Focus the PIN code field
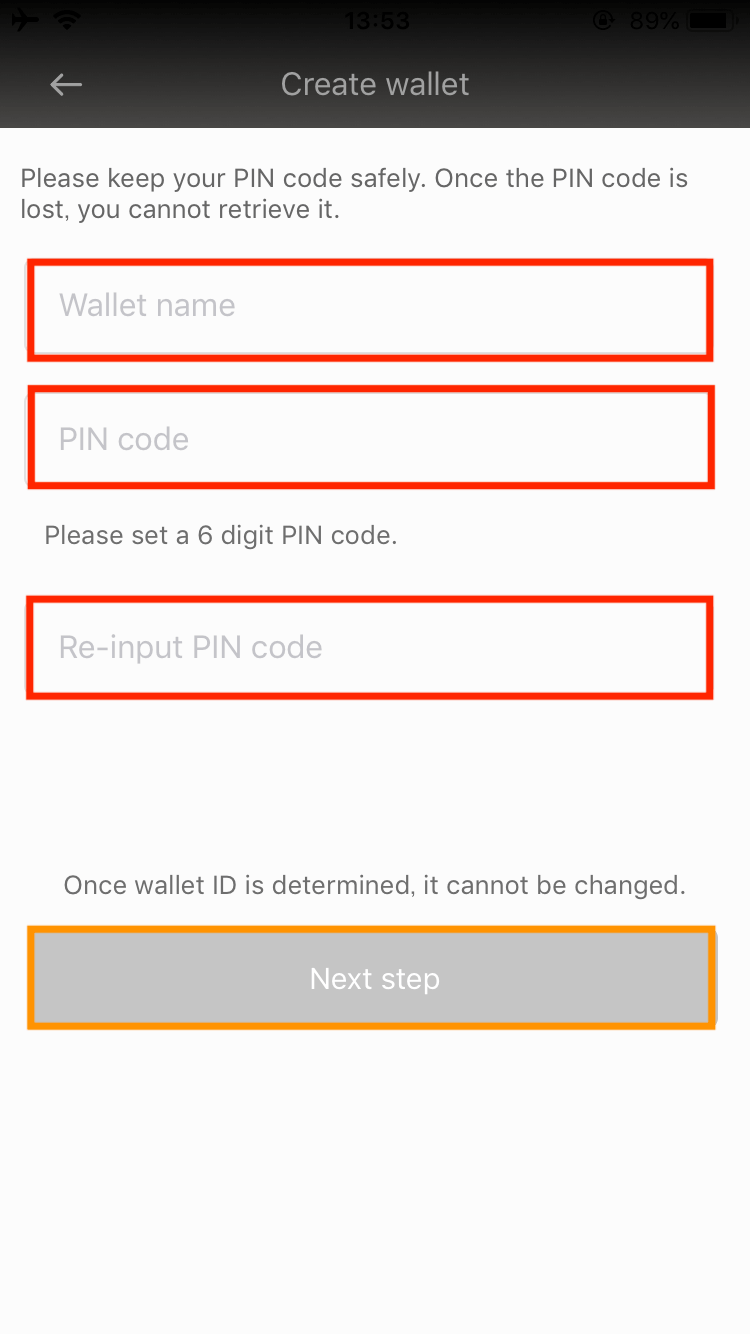The height and width of the screenshot is (1334, 750). click(370, 439)
